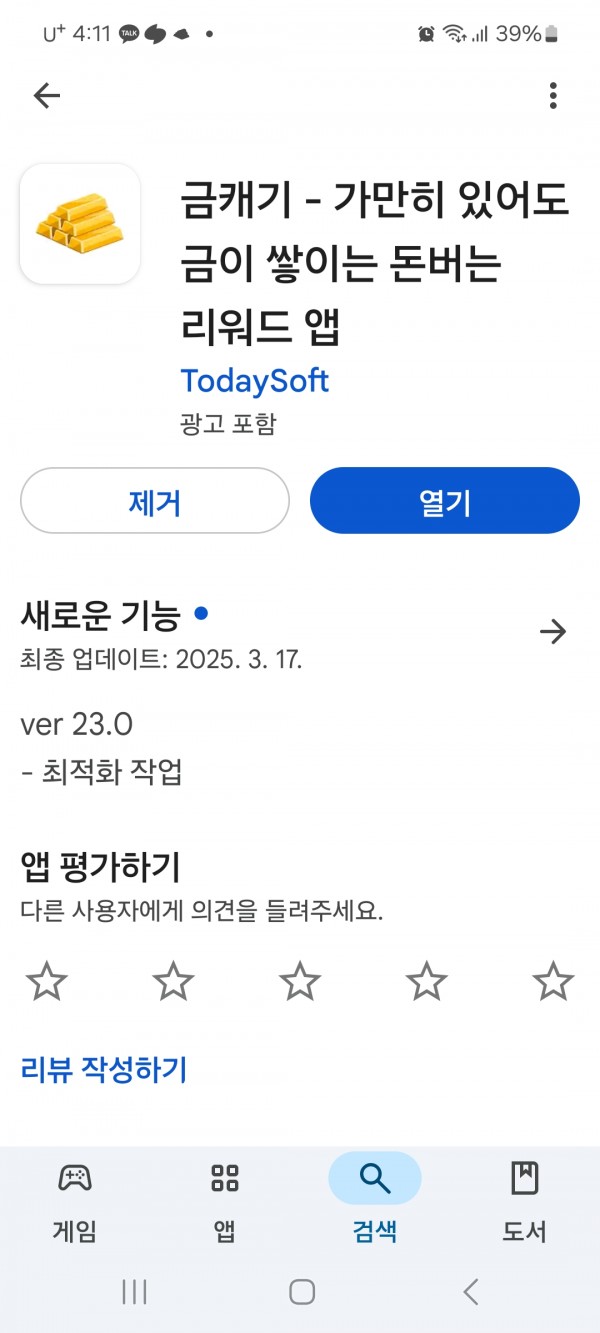Tap 리뷰 작성하기 to write a review
The width and height of the screenshot is (600, 1333).
103,1069
